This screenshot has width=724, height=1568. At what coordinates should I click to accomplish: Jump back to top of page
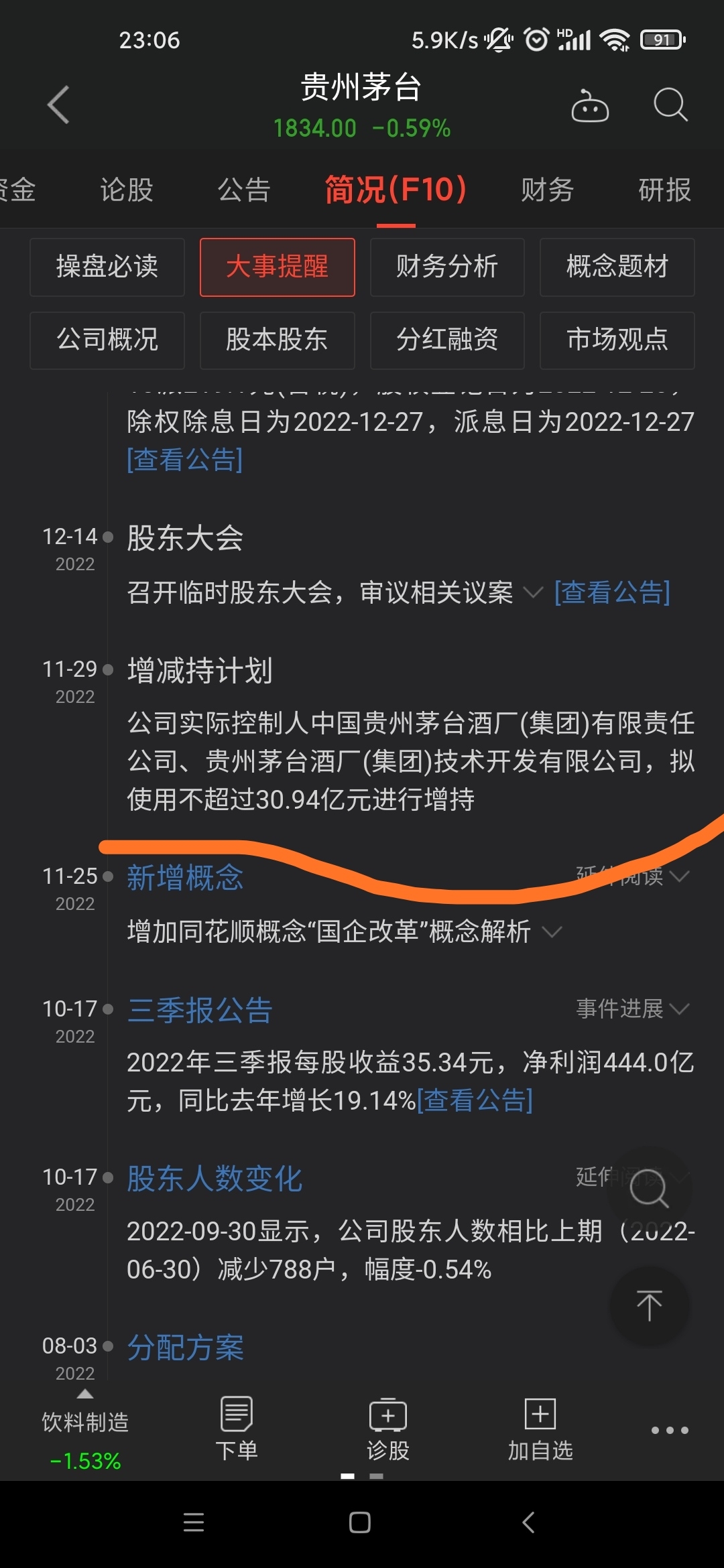pyautogui.click(x=649, y=1306)
